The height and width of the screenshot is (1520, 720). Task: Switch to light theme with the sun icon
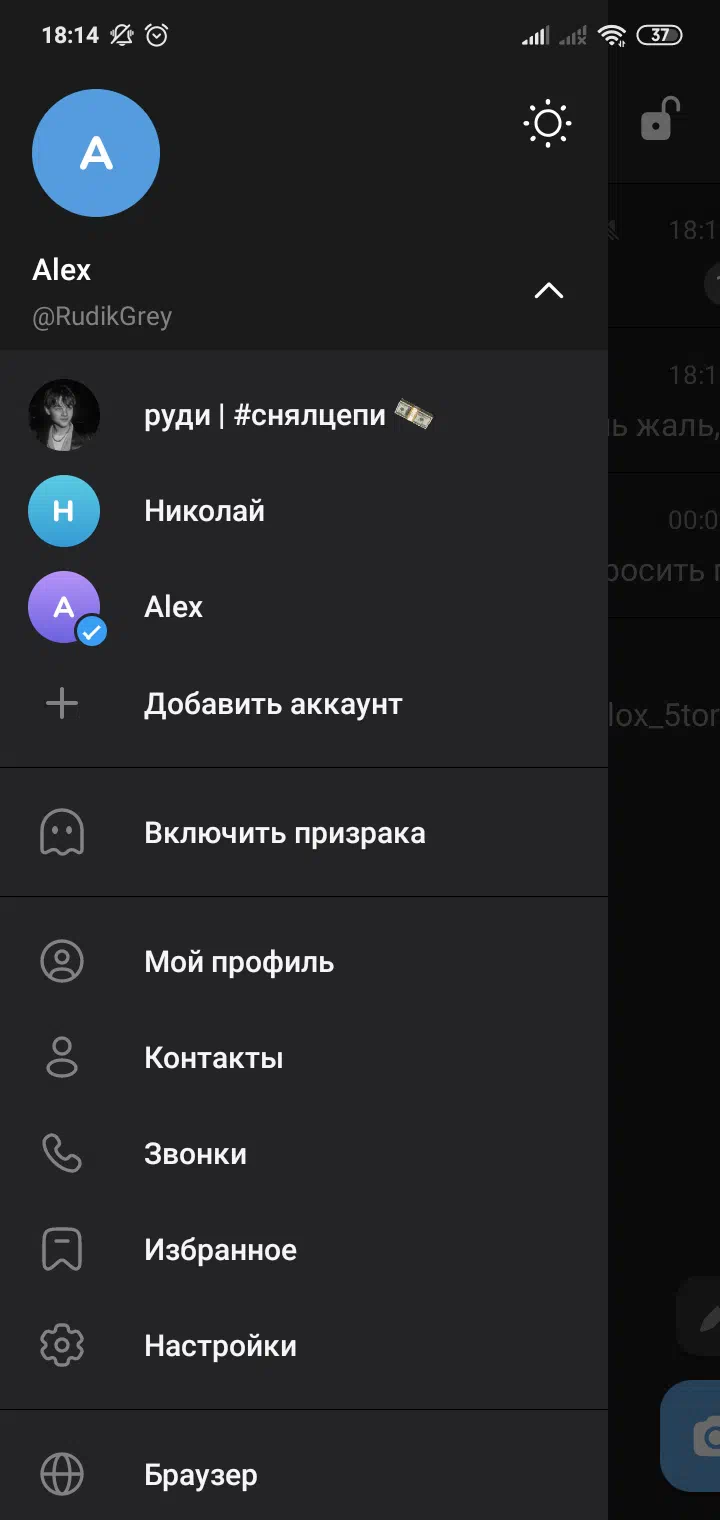click(548, 124)
